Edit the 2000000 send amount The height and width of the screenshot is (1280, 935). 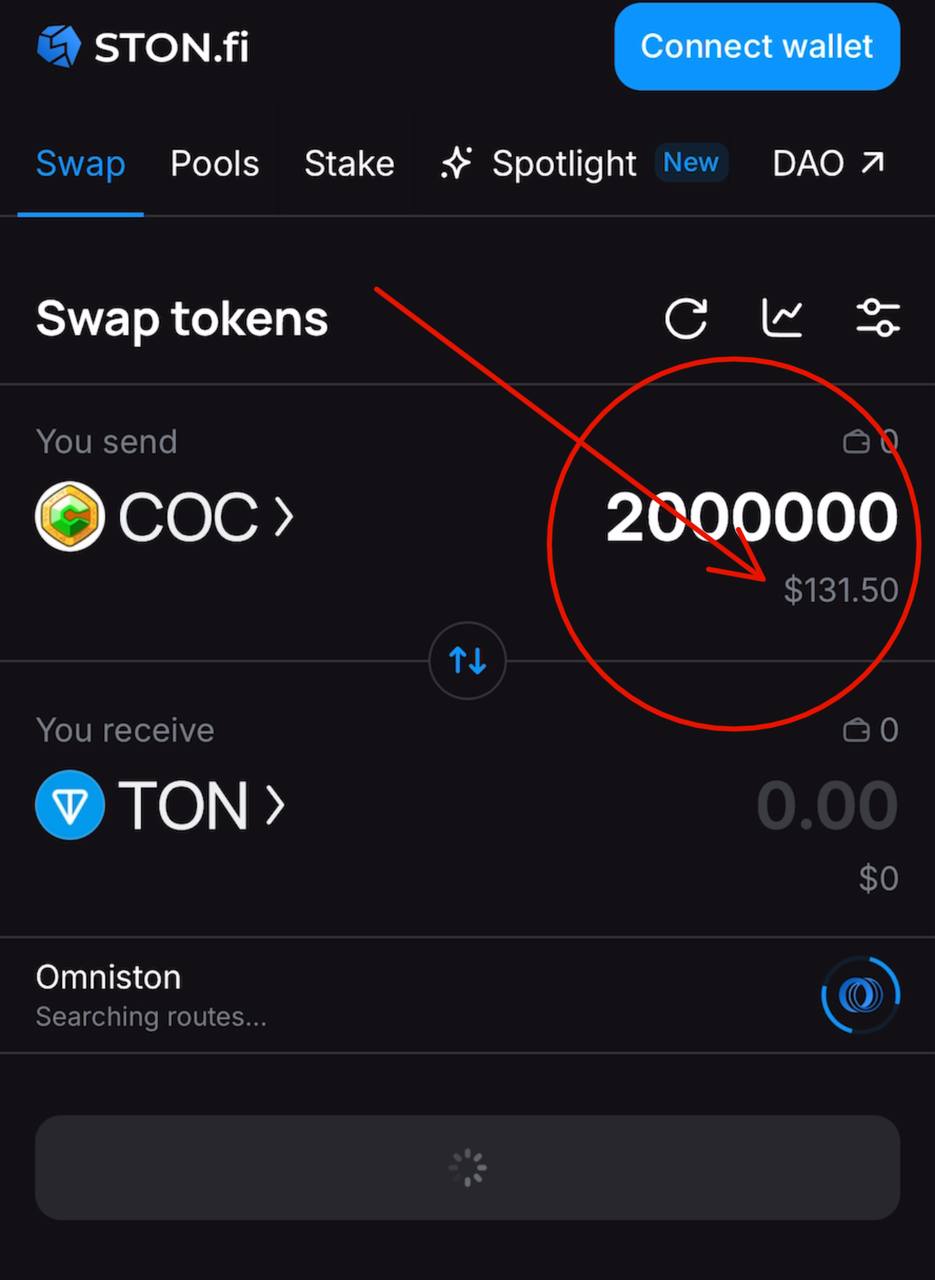(x=751, y=518)
